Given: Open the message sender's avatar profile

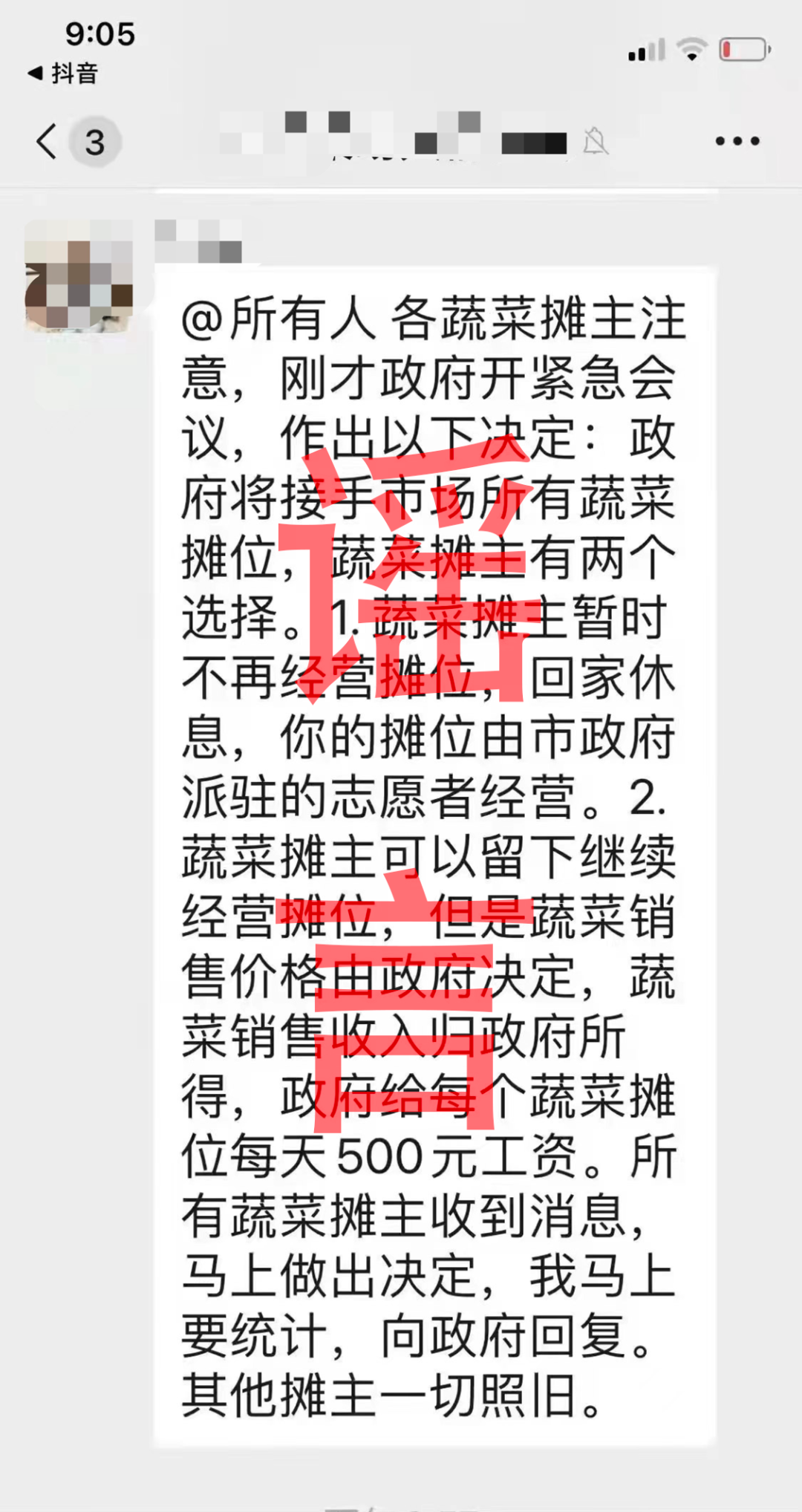Looking at the screenshot, I should click(x=79, y=276).
